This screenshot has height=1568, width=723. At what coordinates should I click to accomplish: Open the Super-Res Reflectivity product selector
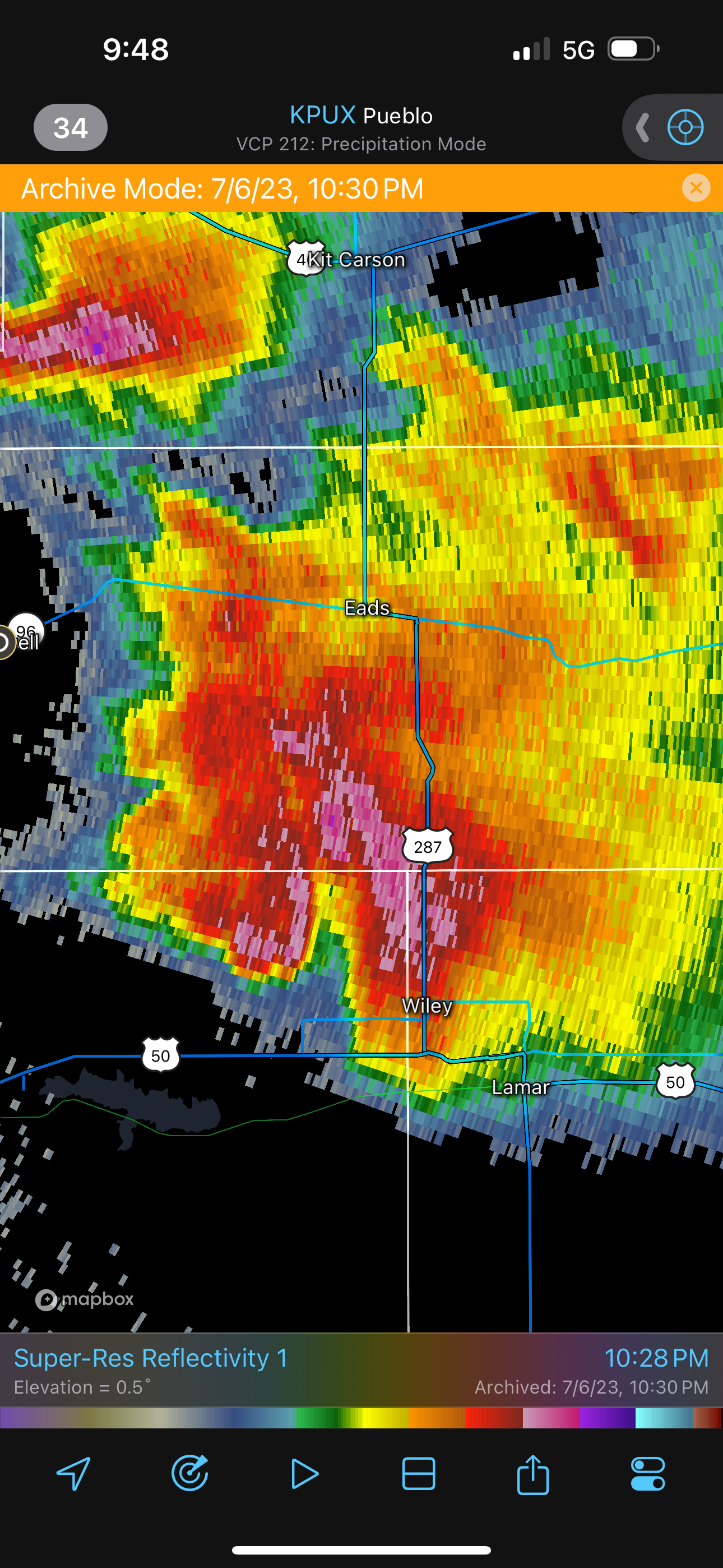pyautogui.click(x=151, y=1358)
